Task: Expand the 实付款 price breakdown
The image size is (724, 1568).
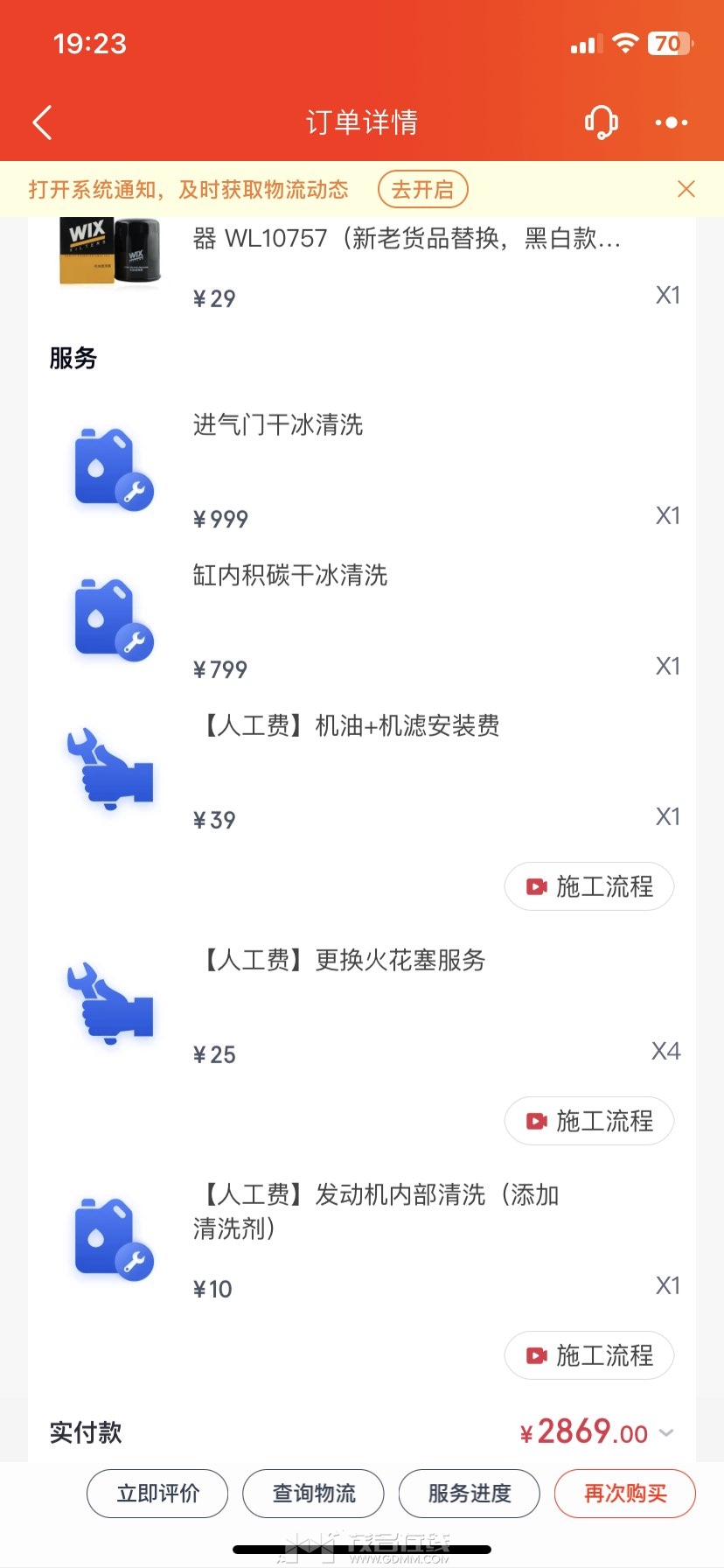Action: pyautogui.click(x=666, y=1432)
